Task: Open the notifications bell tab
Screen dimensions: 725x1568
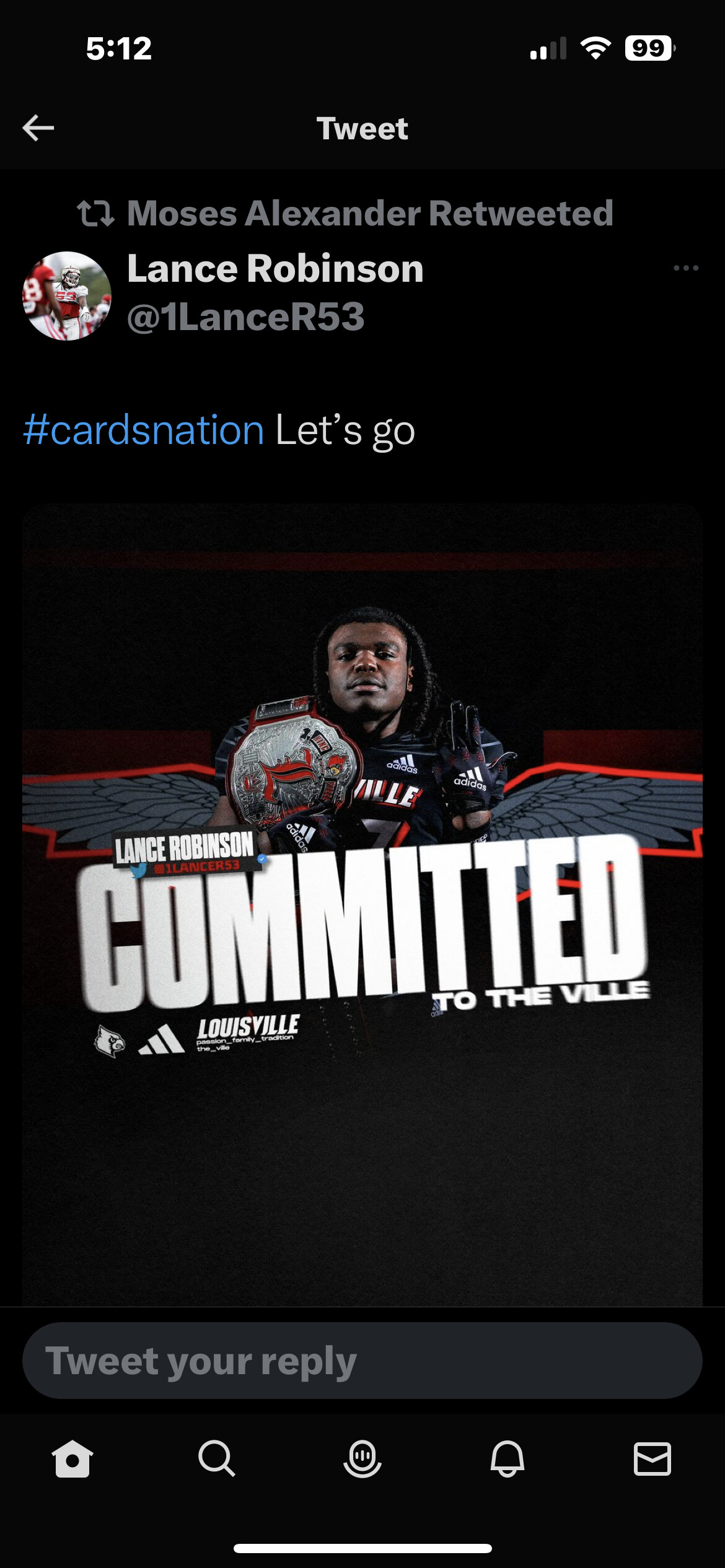Action: 507,1459
